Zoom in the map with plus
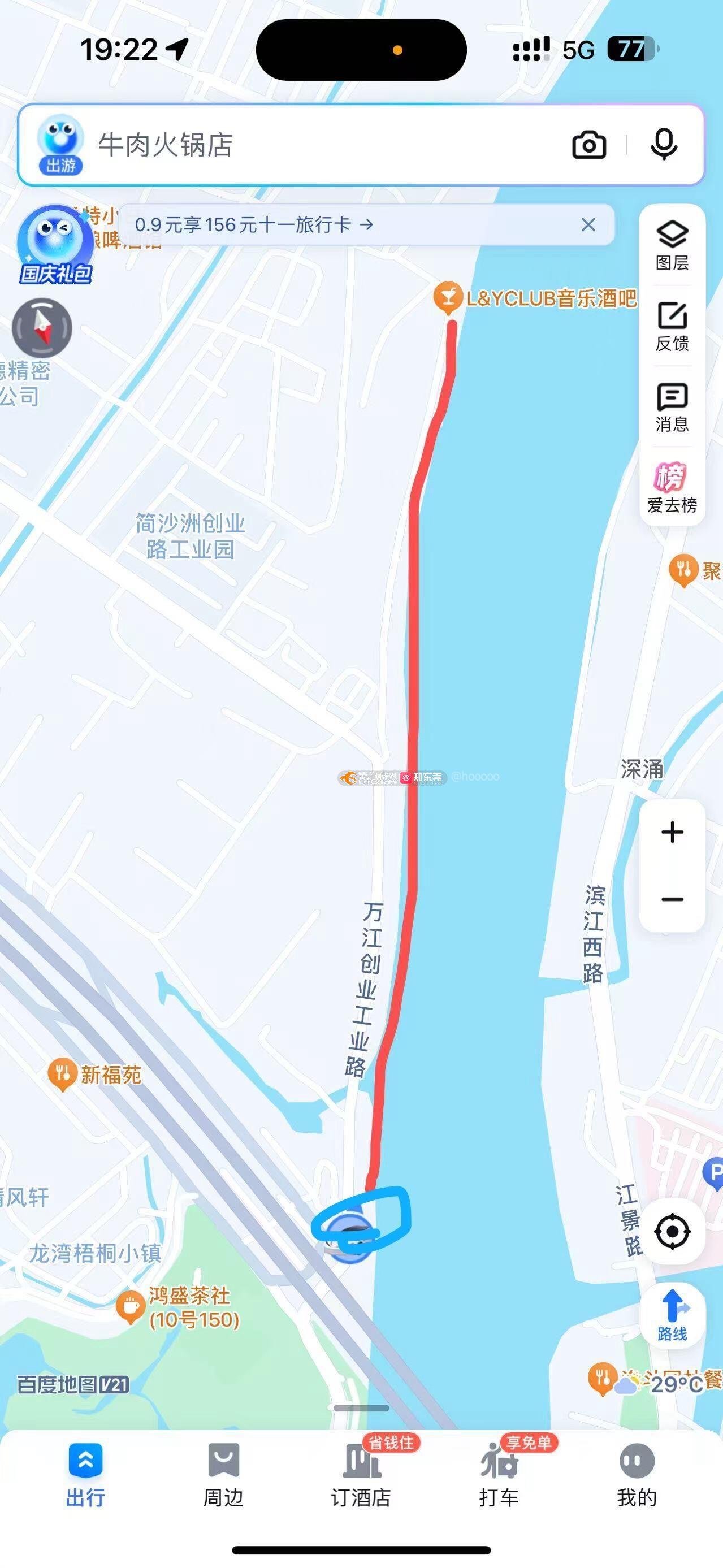723x1568 pixels. pyautogui.click(x=672, y=832)
